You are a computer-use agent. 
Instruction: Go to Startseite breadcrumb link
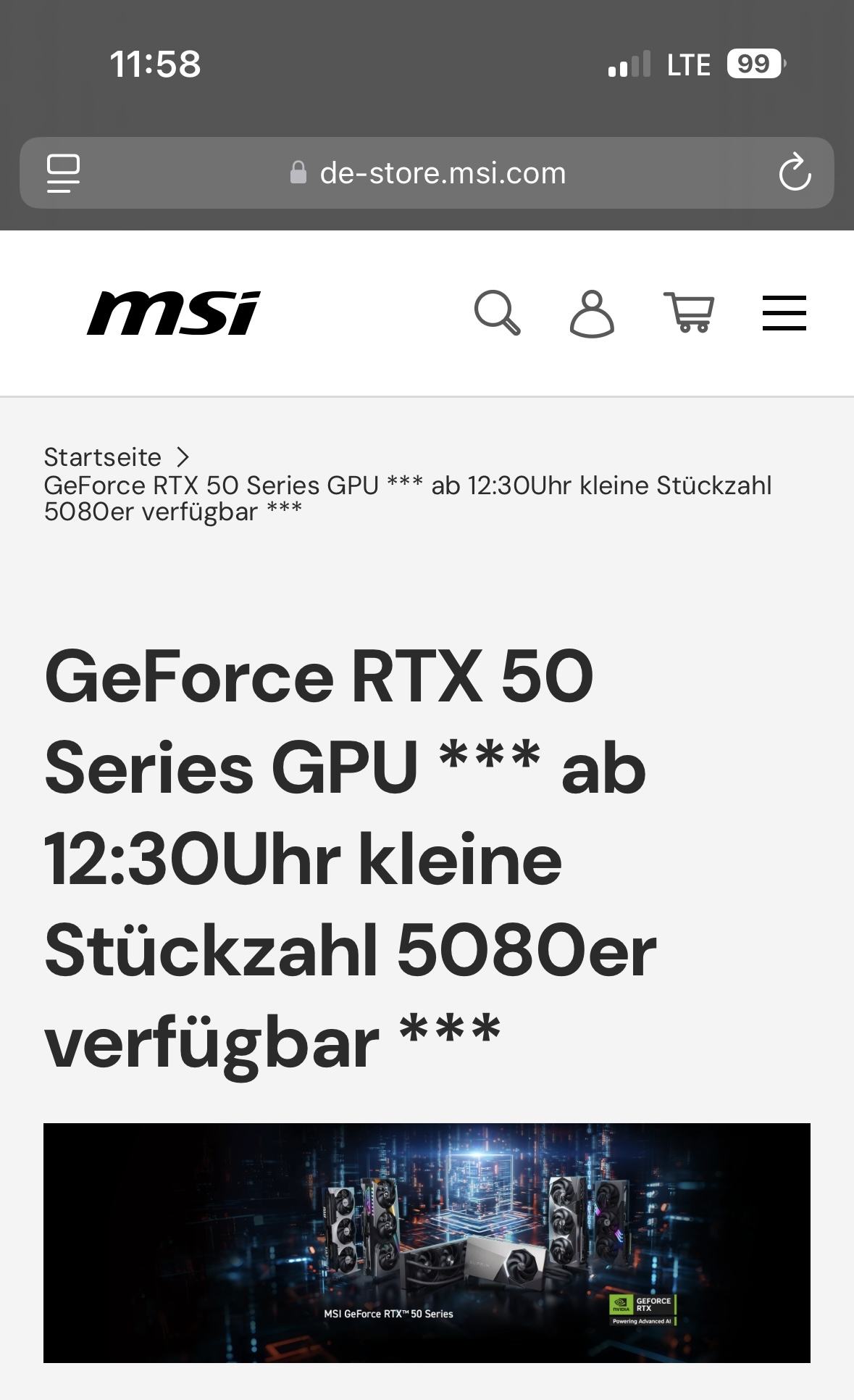tap(102, 457)
